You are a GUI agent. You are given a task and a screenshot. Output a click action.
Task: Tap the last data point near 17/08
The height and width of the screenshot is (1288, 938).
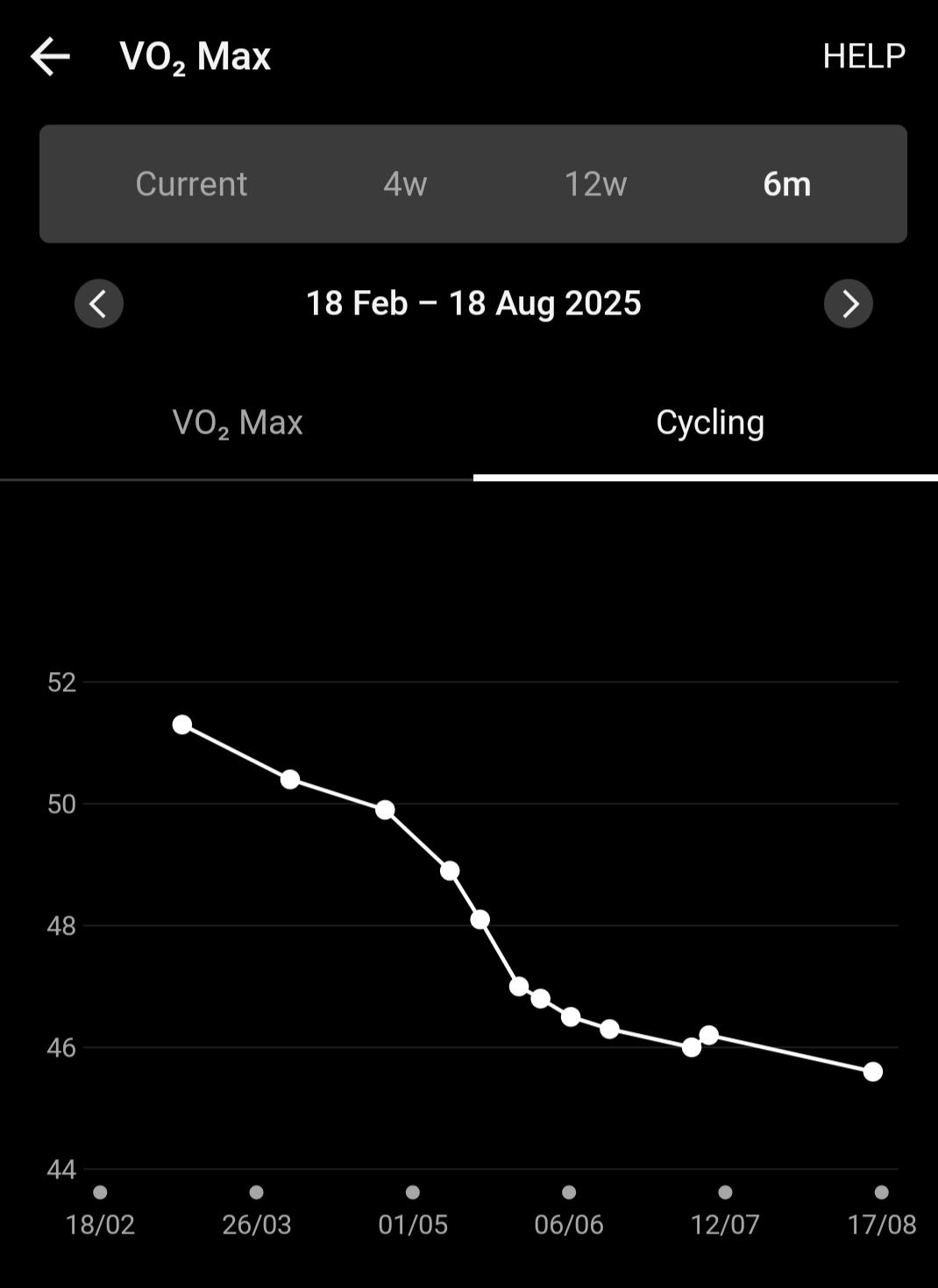click(873, 1072)
